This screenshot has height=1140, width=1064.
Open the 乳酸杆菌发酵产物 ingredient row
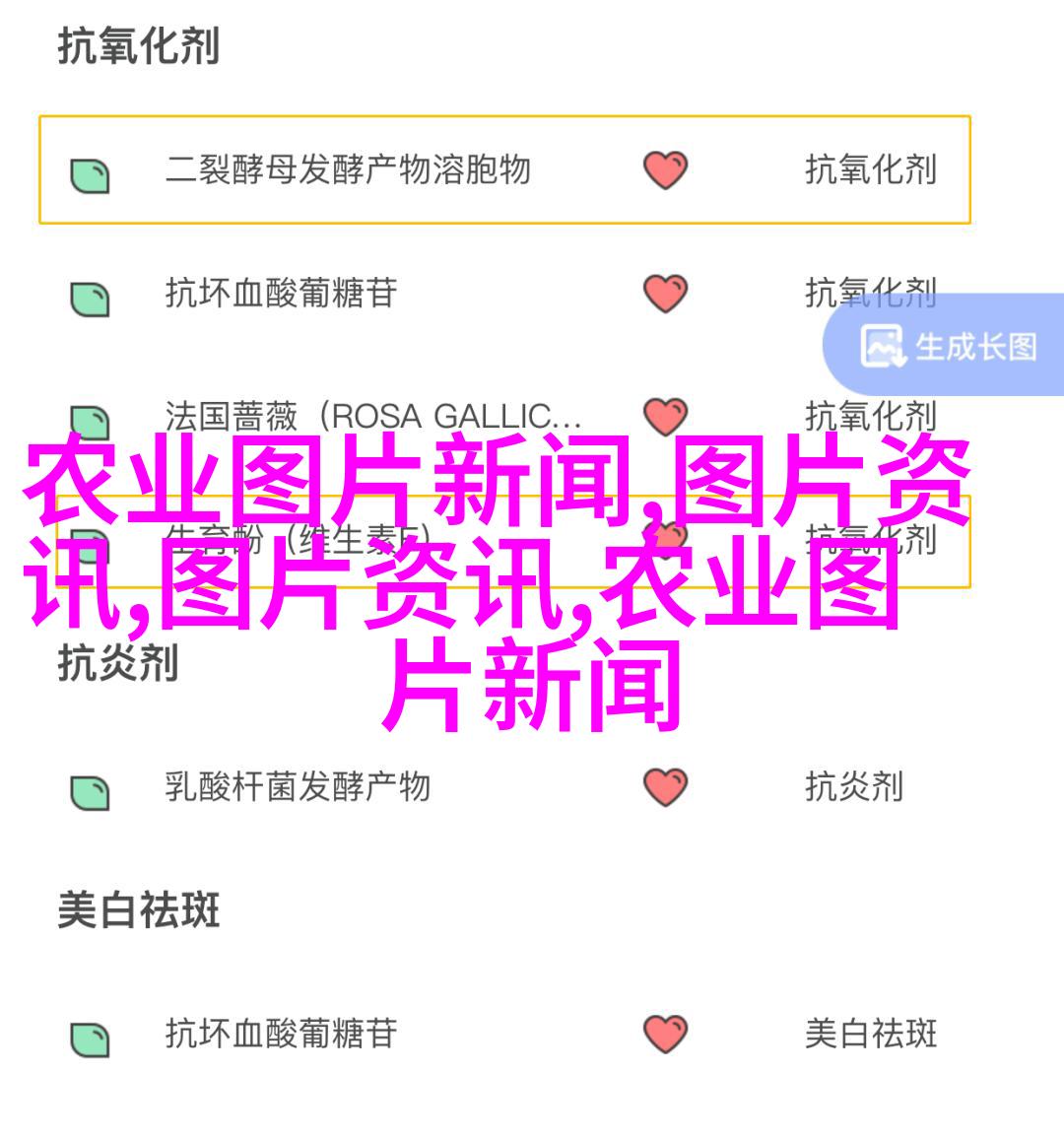(x=298, y=786)
